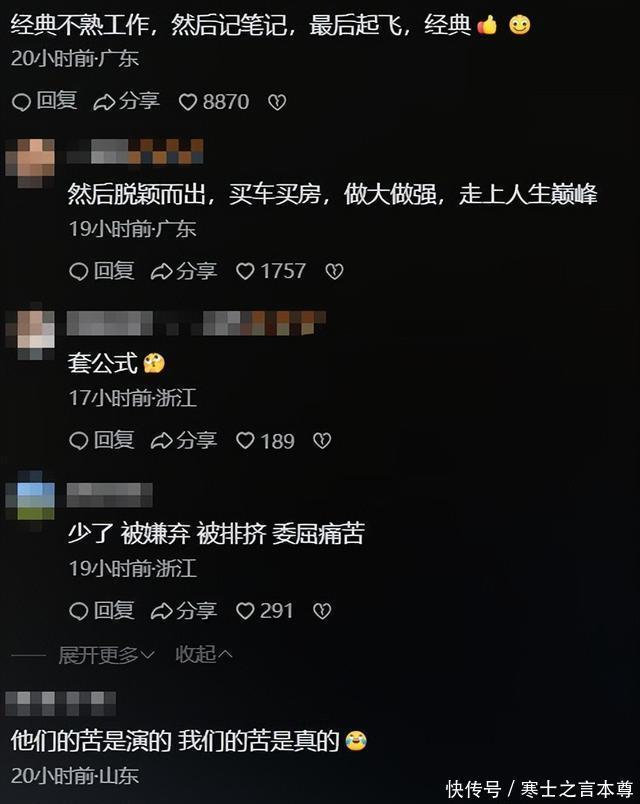Reply to the 套公式 comment

(102, 440)
